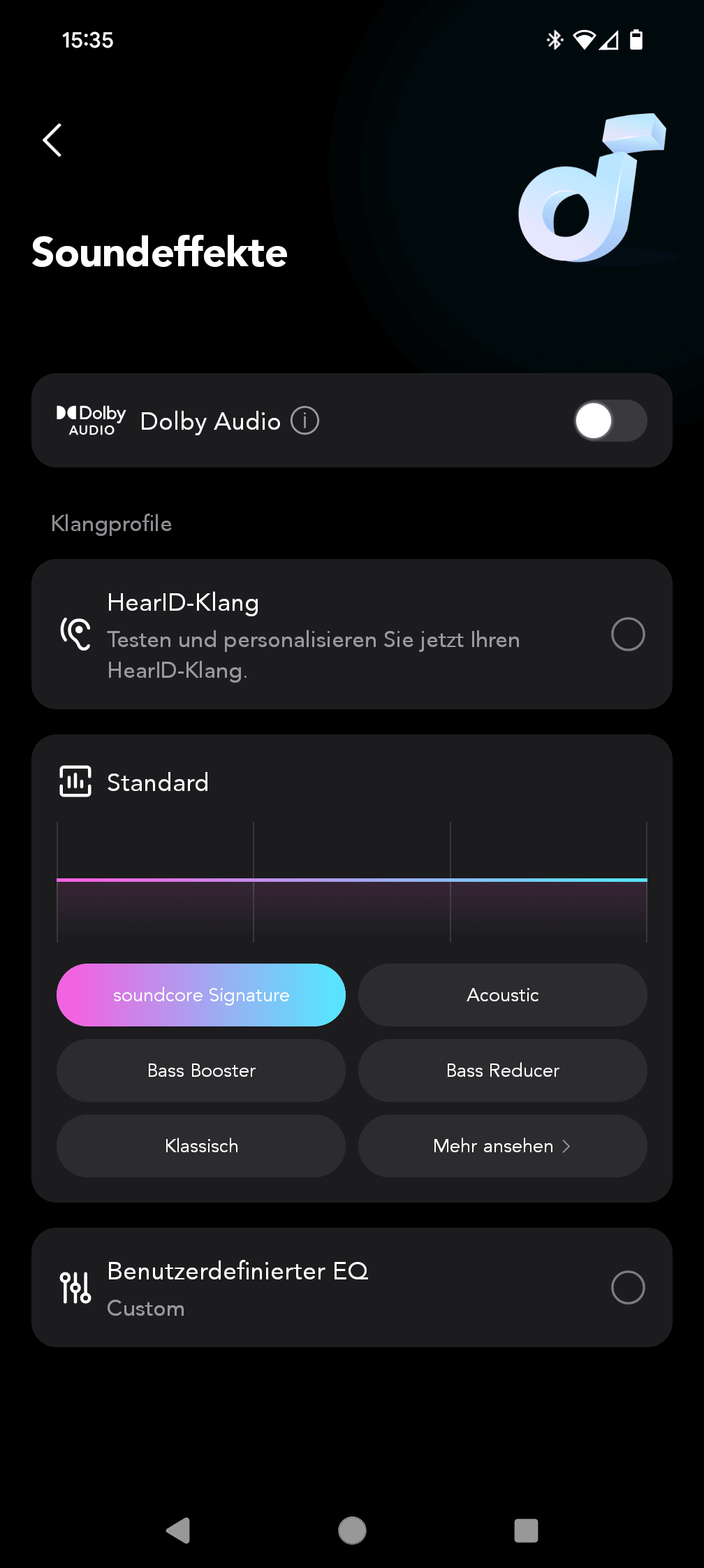This screenshot has height=1568, width=704.
Task: Open the Dolby Audio info icon
Action: [305, 421]
